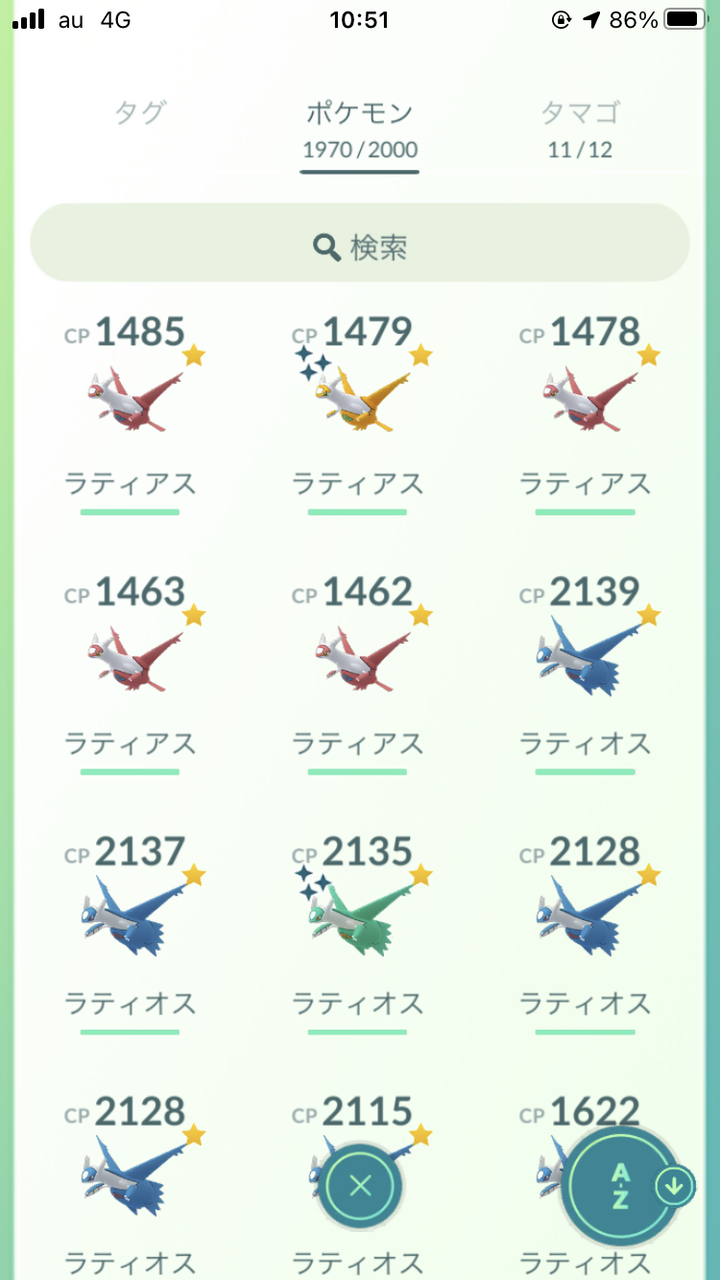This screenshot has height=1280, width=720.
Task: Open the 検索 search bar
Action: click(360, 242)
